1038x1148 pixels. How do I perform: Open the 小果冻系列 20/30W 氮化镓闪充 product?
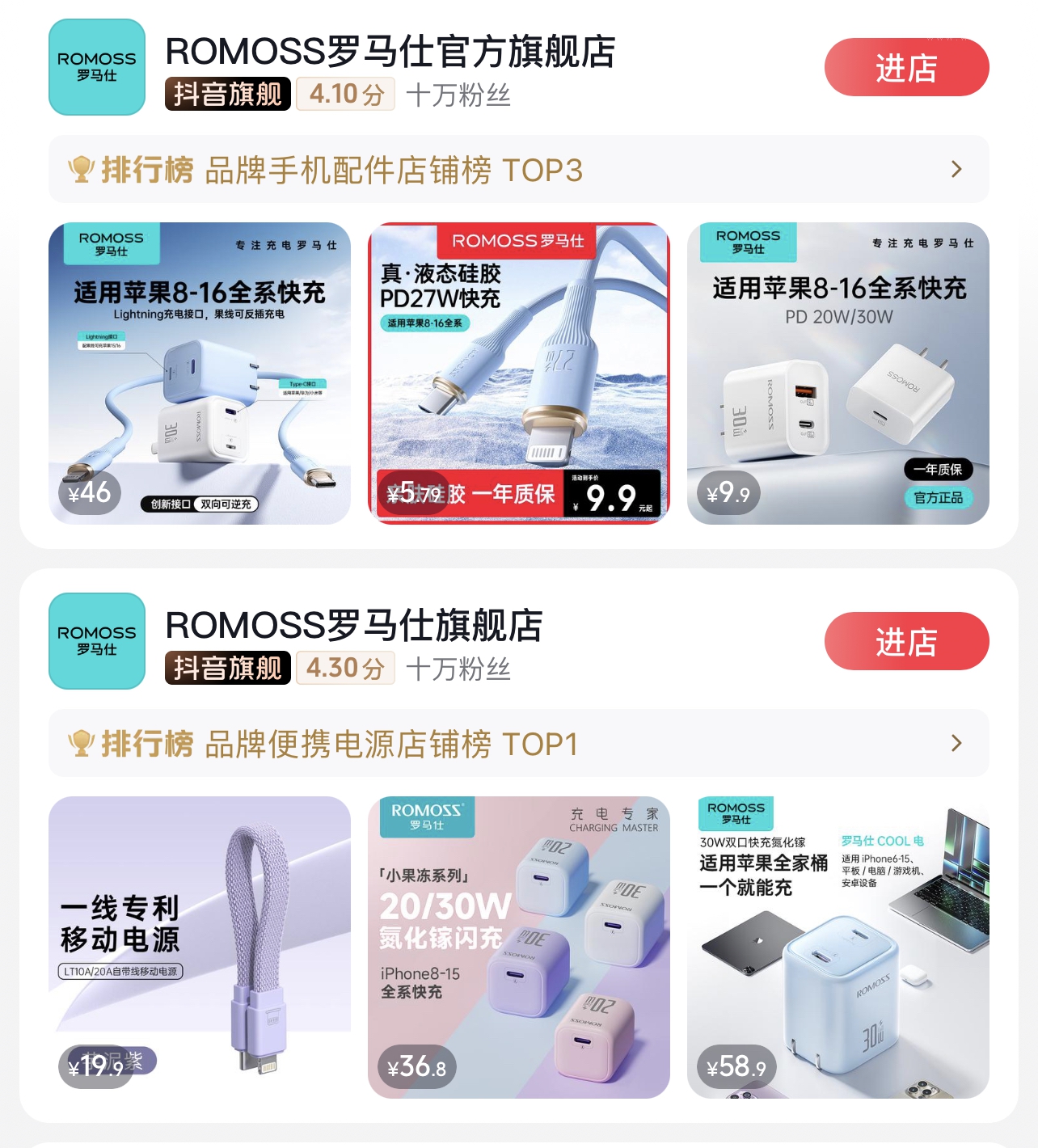click(x=518, y=948)
